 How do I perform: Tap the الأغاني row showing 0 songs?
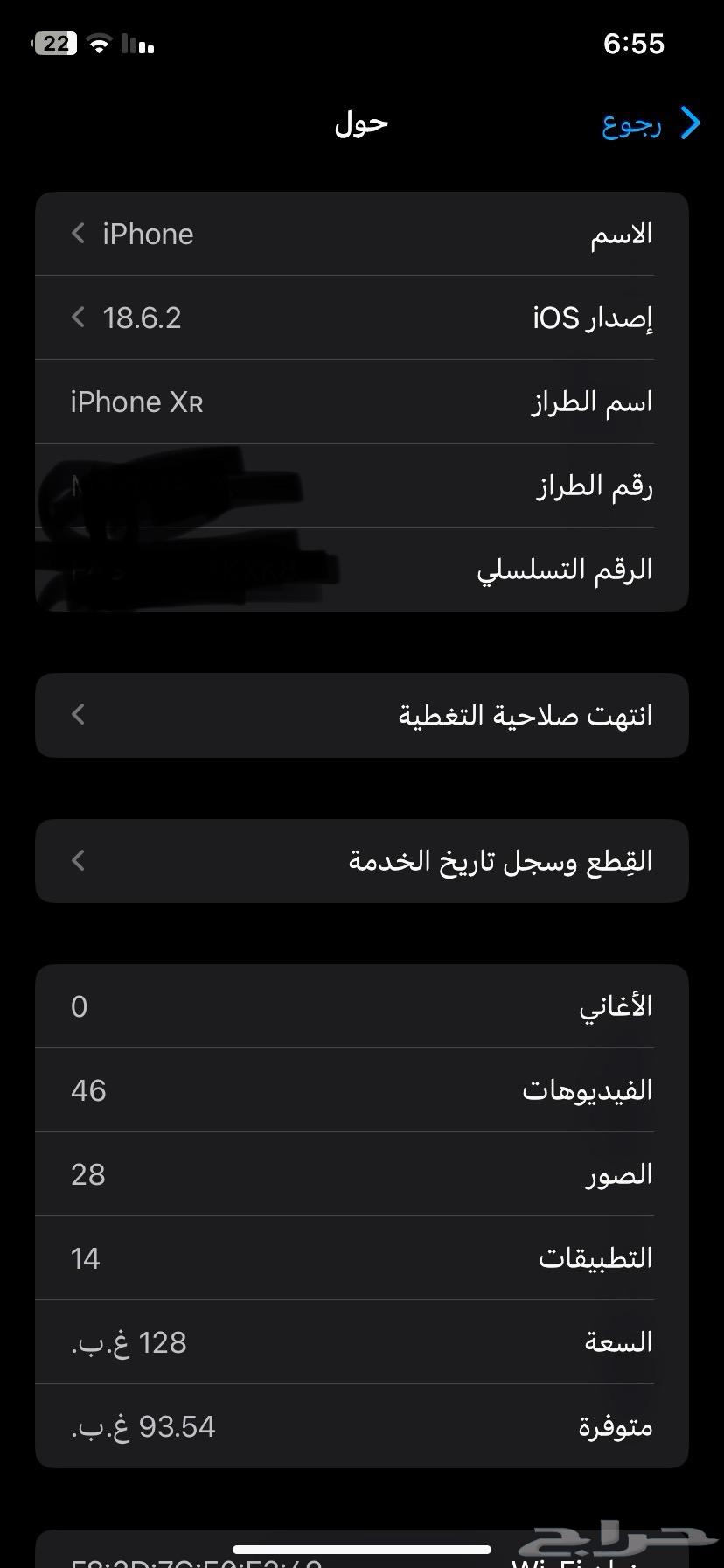click(x=361, y=1006)
